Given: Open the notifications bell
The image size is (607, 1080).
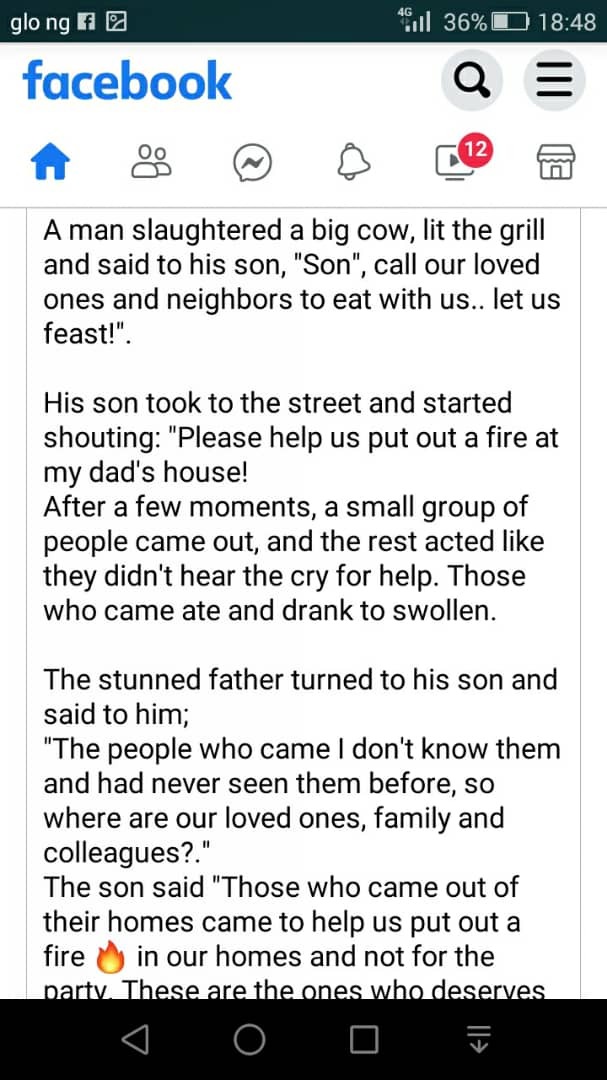Looking at the screenshot, I should [x=354, y=160].
